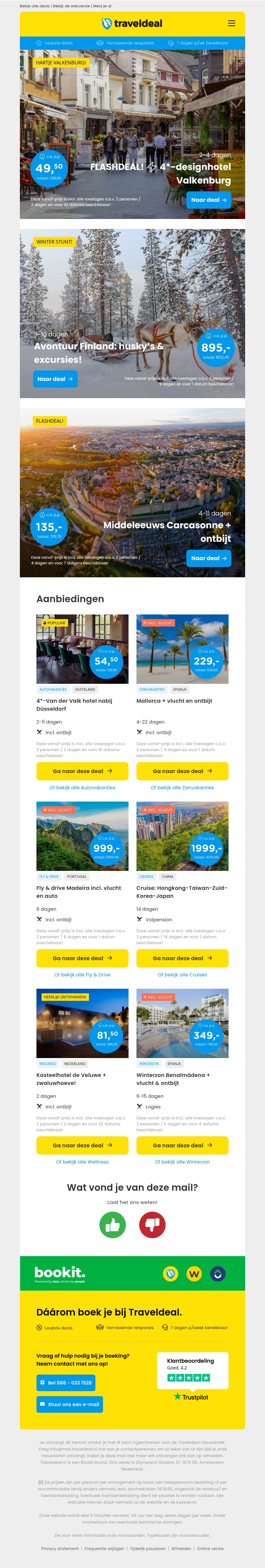Open 'Naar deal' for Valkenburg designhotel

tap(208, 200)
